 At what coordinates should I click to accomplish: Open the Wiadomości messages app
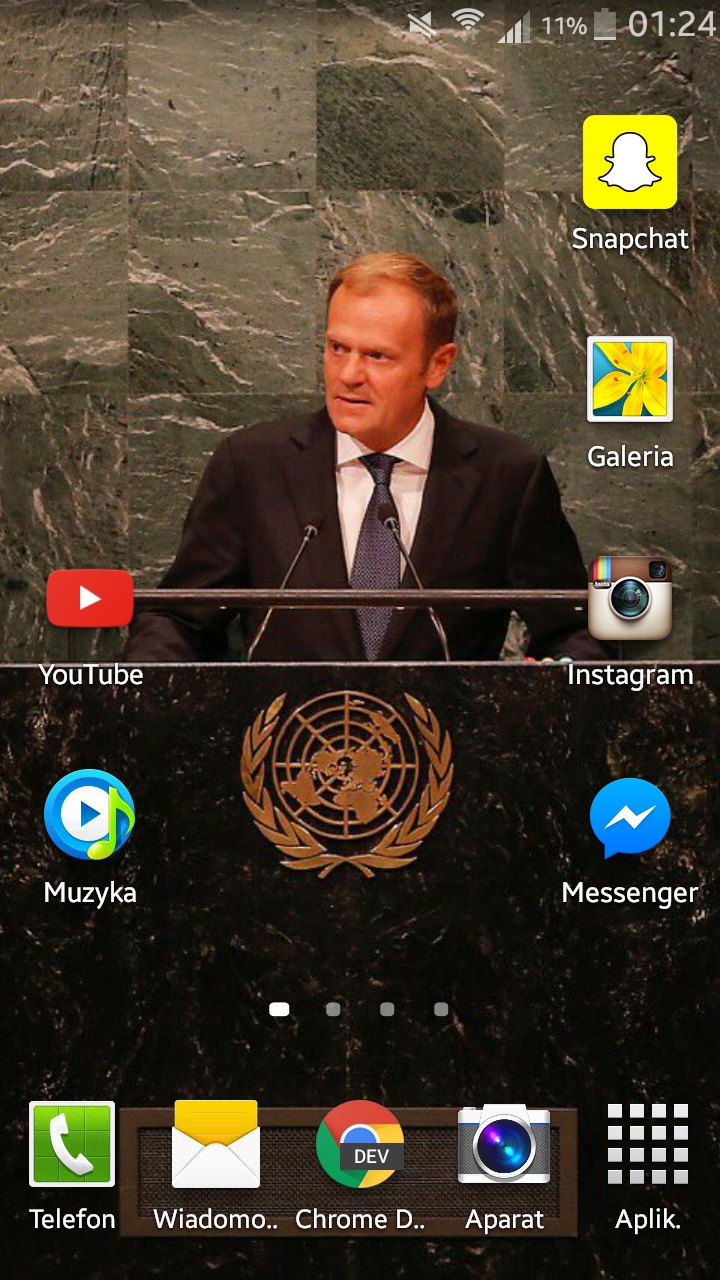click(x=216, y=1145)
